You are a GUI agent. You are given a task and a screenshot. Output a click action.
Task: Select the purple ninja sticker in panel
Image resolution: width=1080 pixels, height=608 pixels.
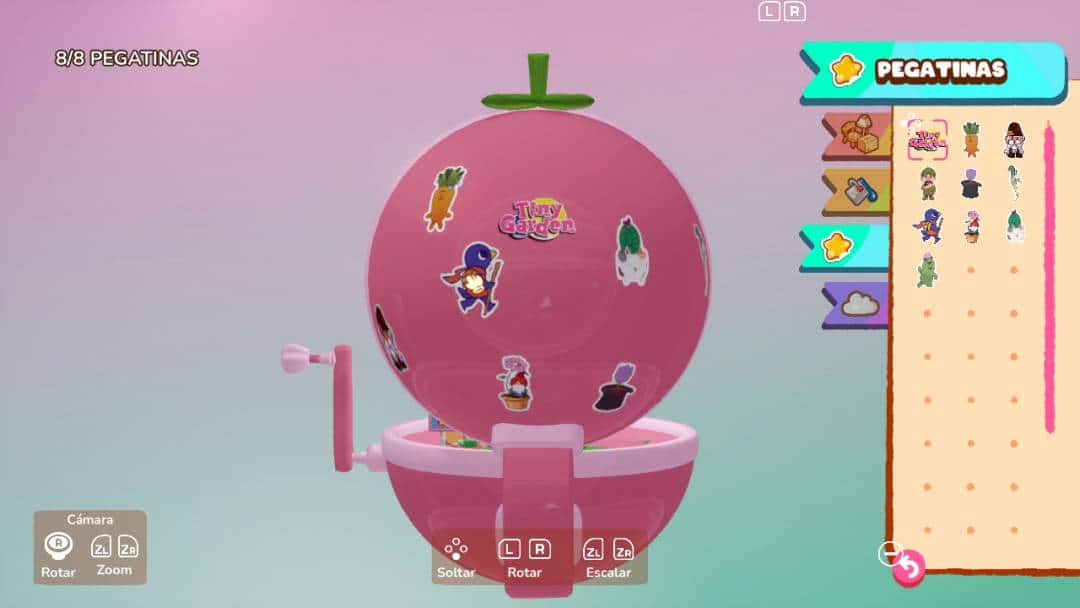pos(927,226)
